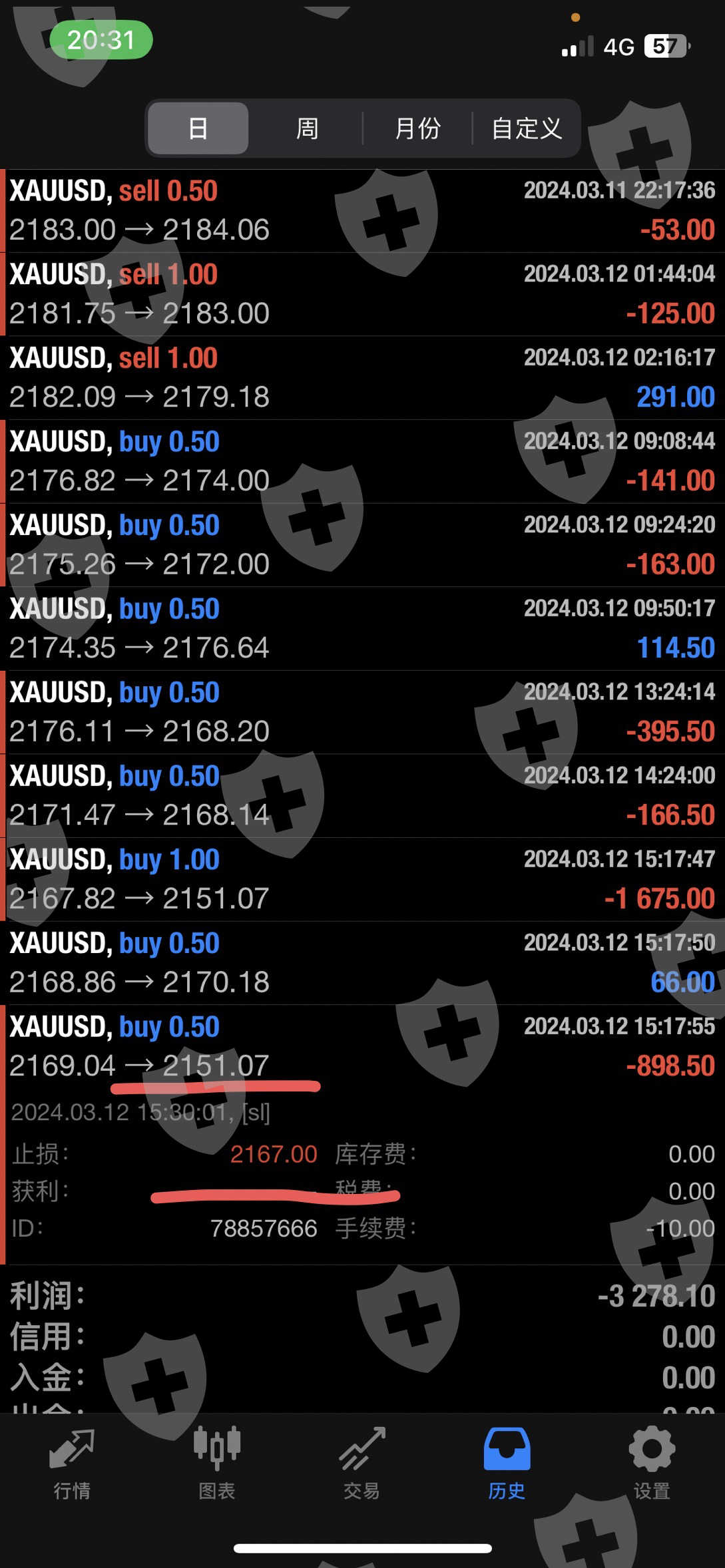Switch to the 日 (day) period tab
Screen dimensions: 725x1568
pos(198,128)
